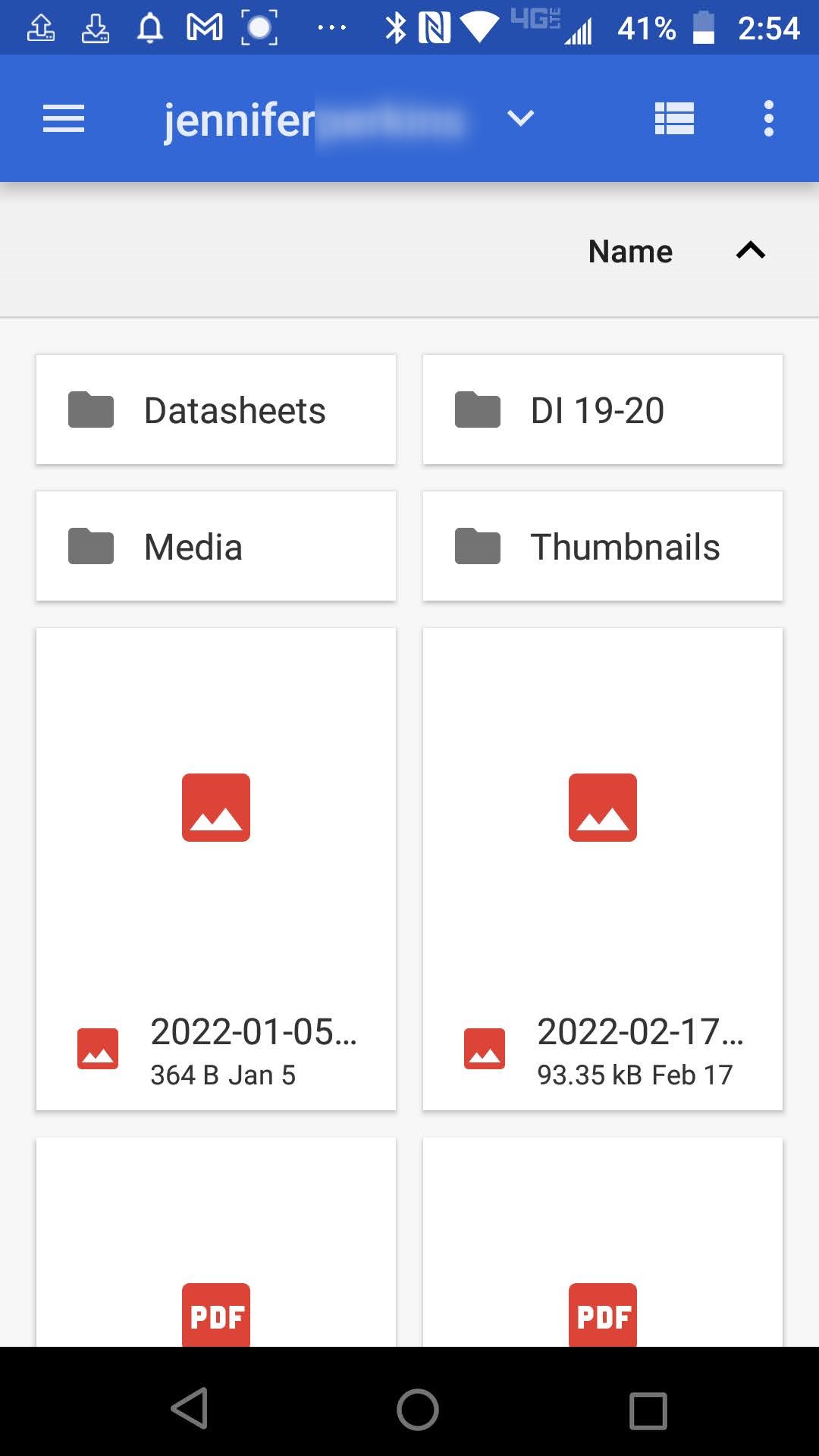
Task: Change the Name sort field
Action: click(630, 251)
